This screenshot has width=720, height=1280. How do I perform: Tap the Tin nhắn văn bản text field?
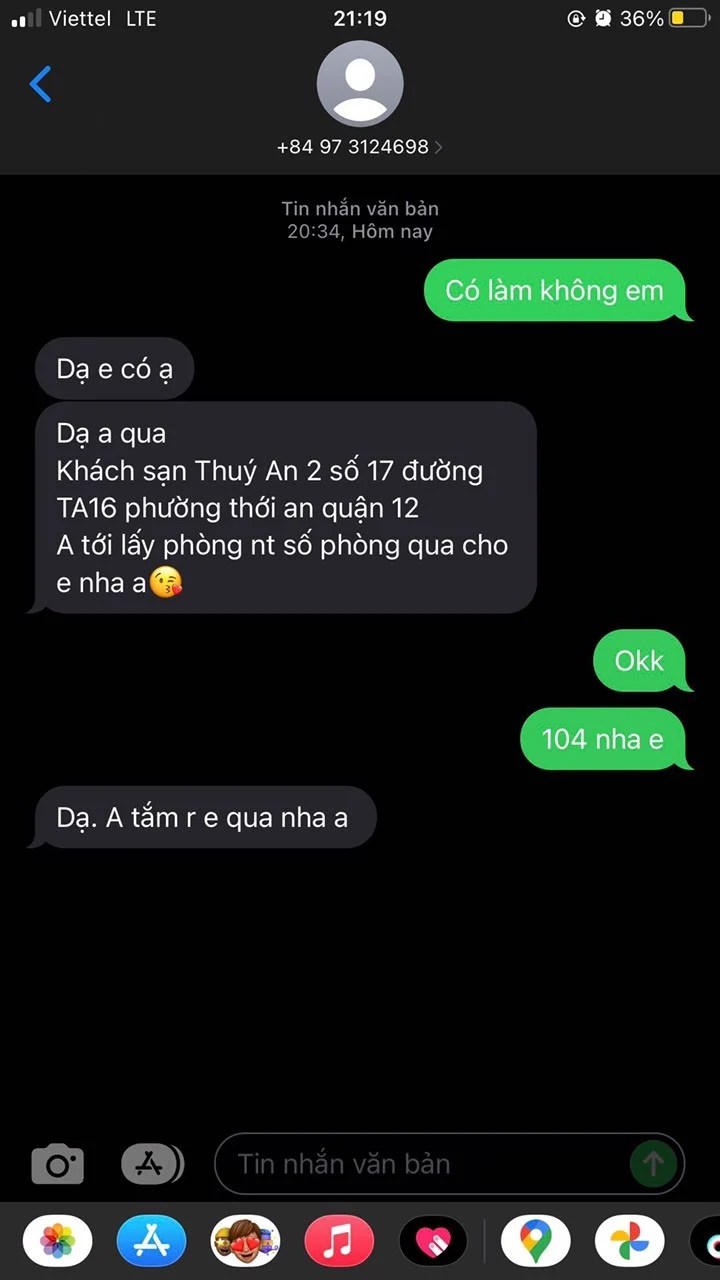tap(420, 1164)
